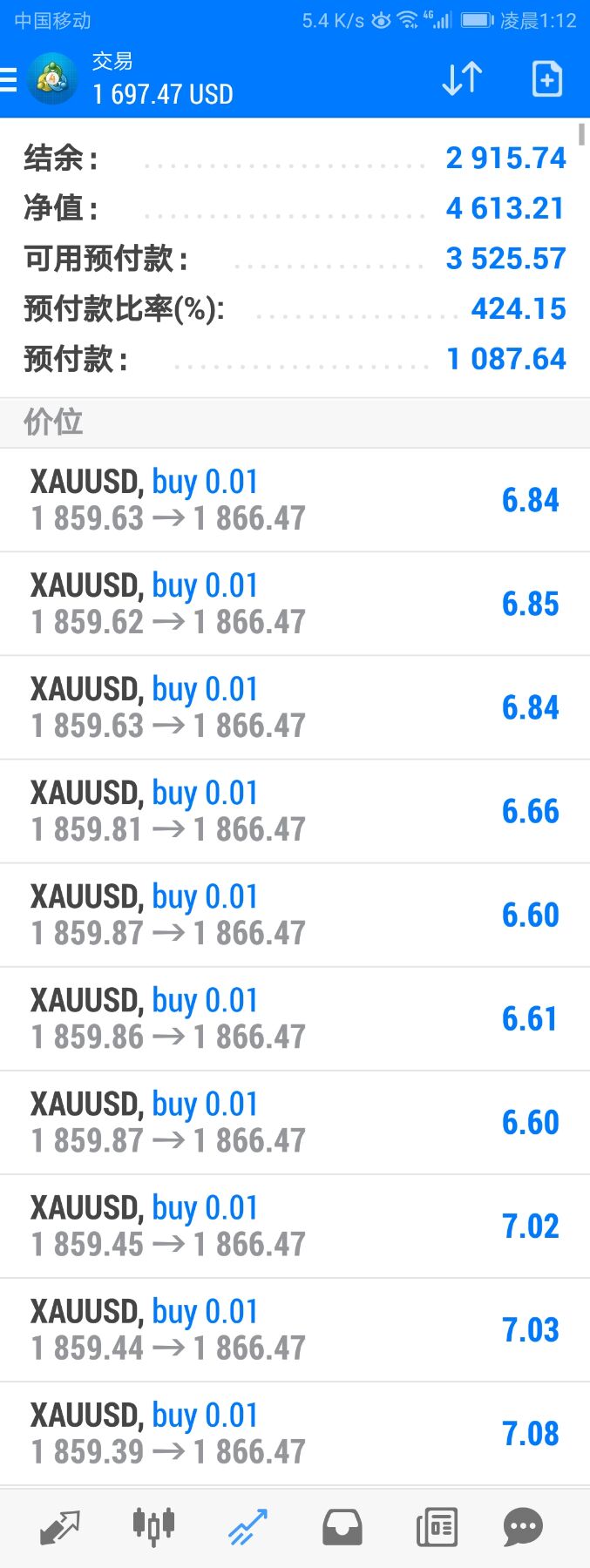Select the XAUUSD position with 6.66 profit
This screenshot has height=1568, width=590.
coord(295,811)
